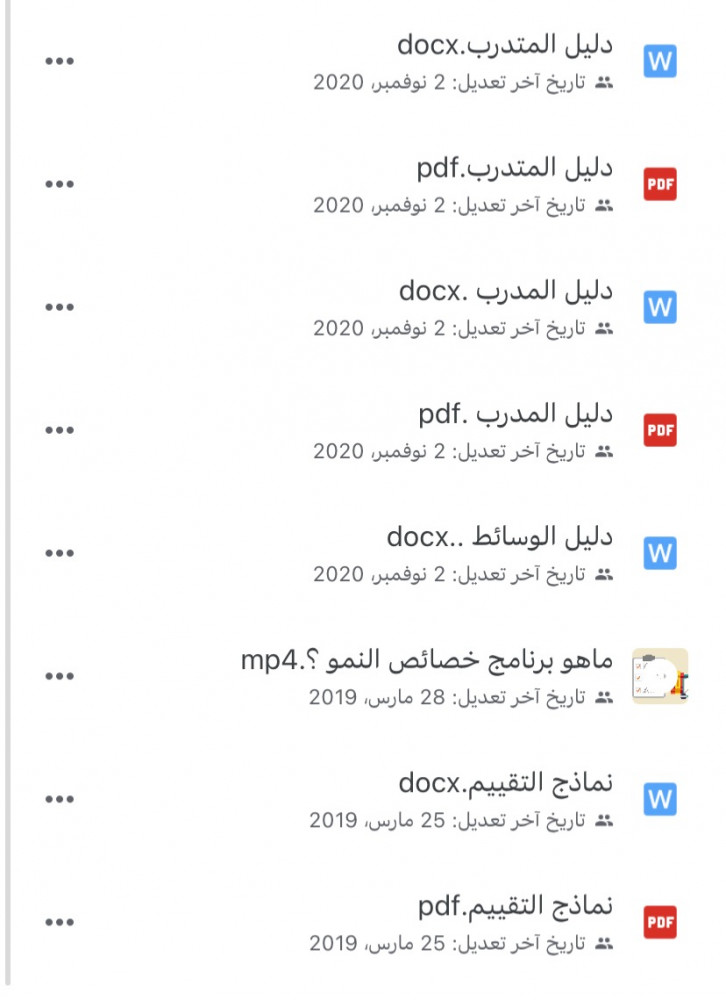This screenshot has width=726, height=1000.
Task: Open the file دليل المتدرب.docx
Action: click(505, 46)
